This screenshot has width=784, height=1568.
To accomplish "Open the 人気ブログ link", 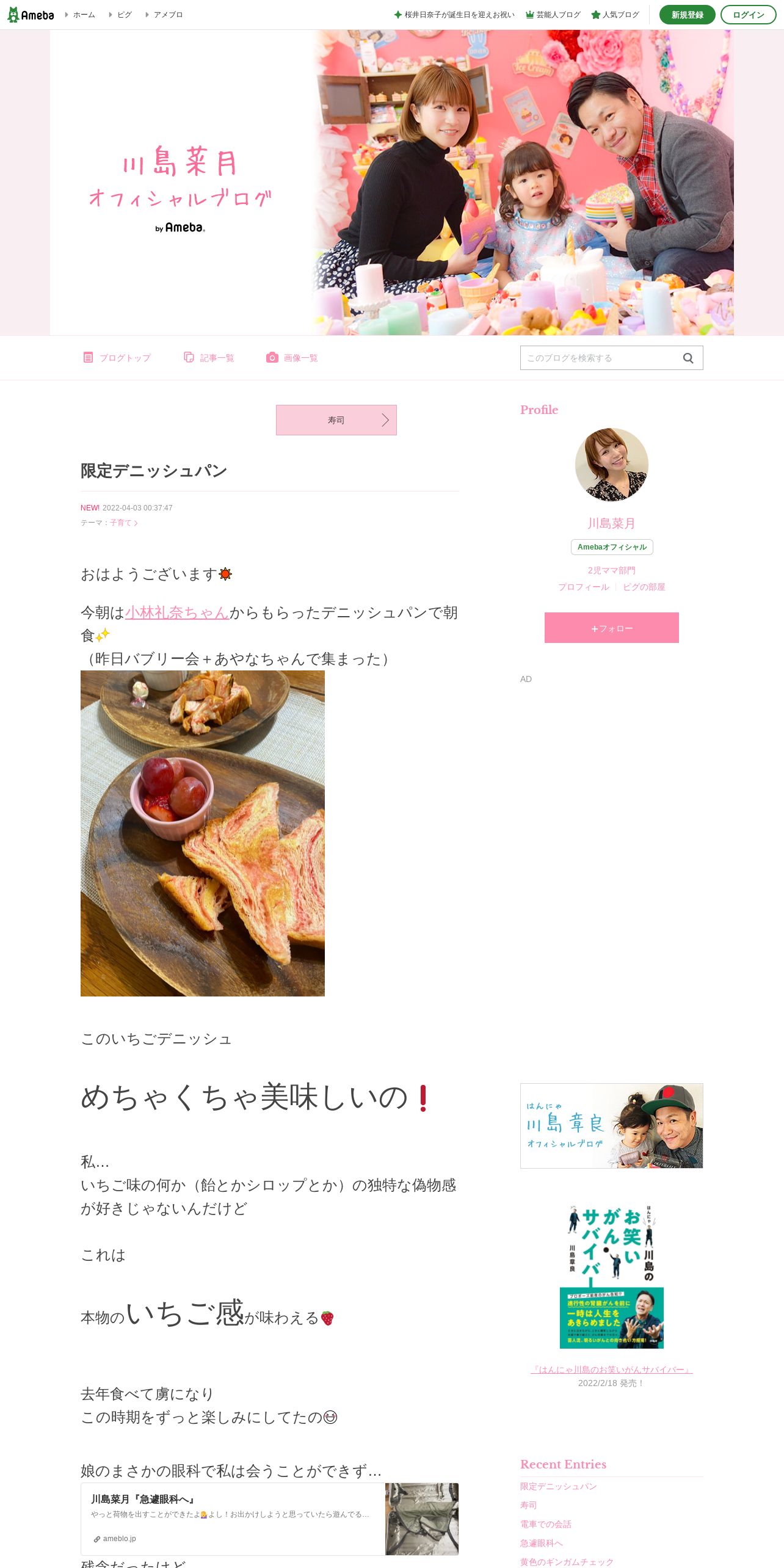I will coord(615,15).
